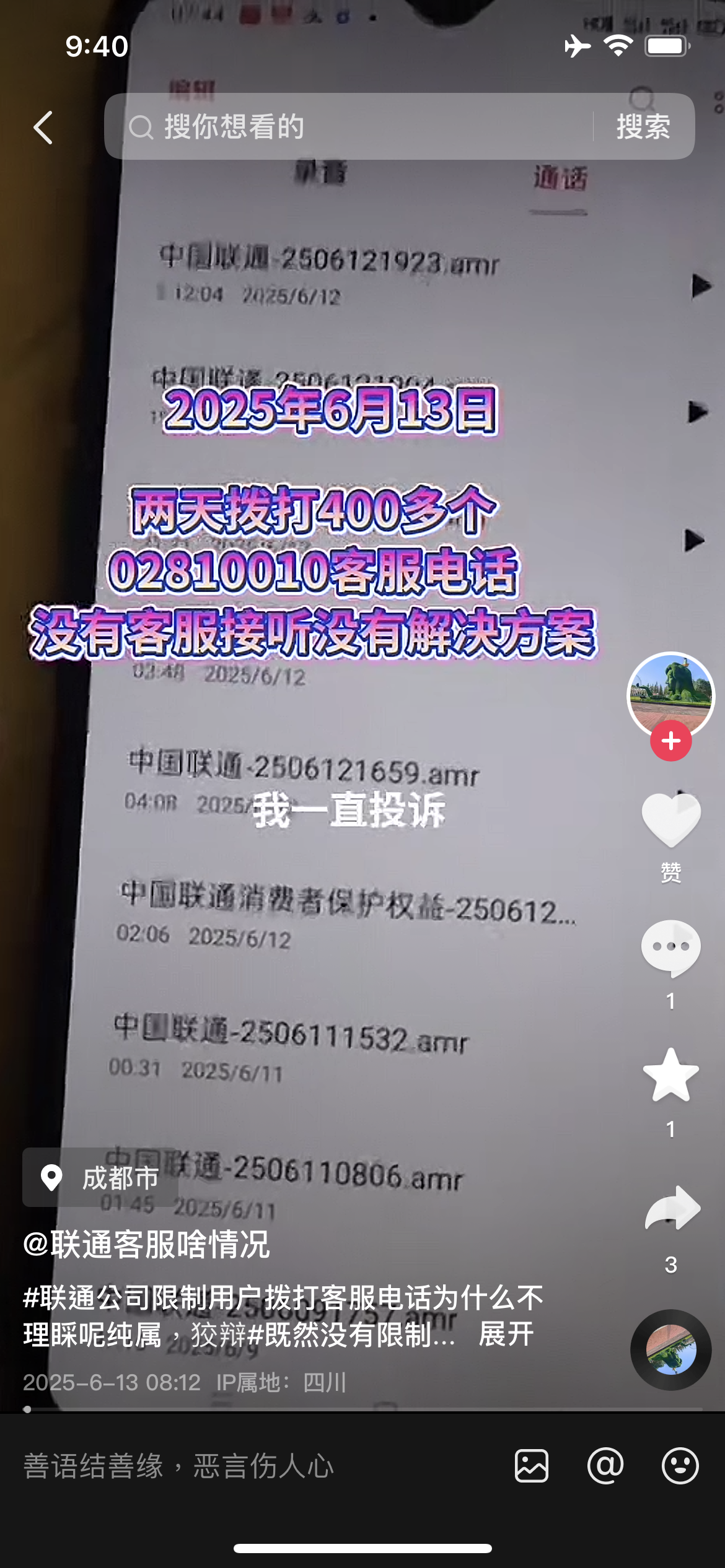The image size is (725, 1568).
Task: Expand the caption with 展开
Action: [x=506, y=1334]
